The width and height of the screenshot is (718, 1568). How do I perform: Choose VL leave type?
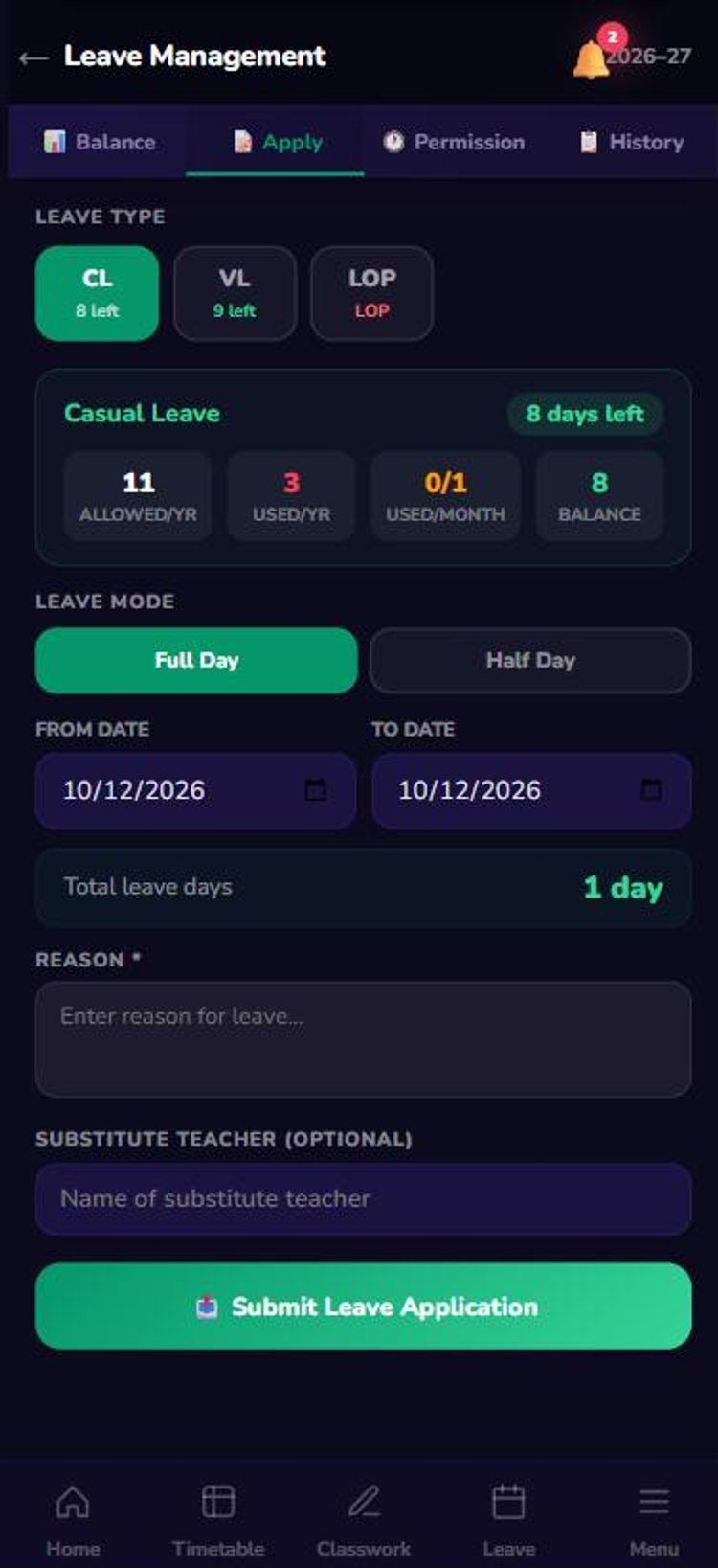(235, 293)
